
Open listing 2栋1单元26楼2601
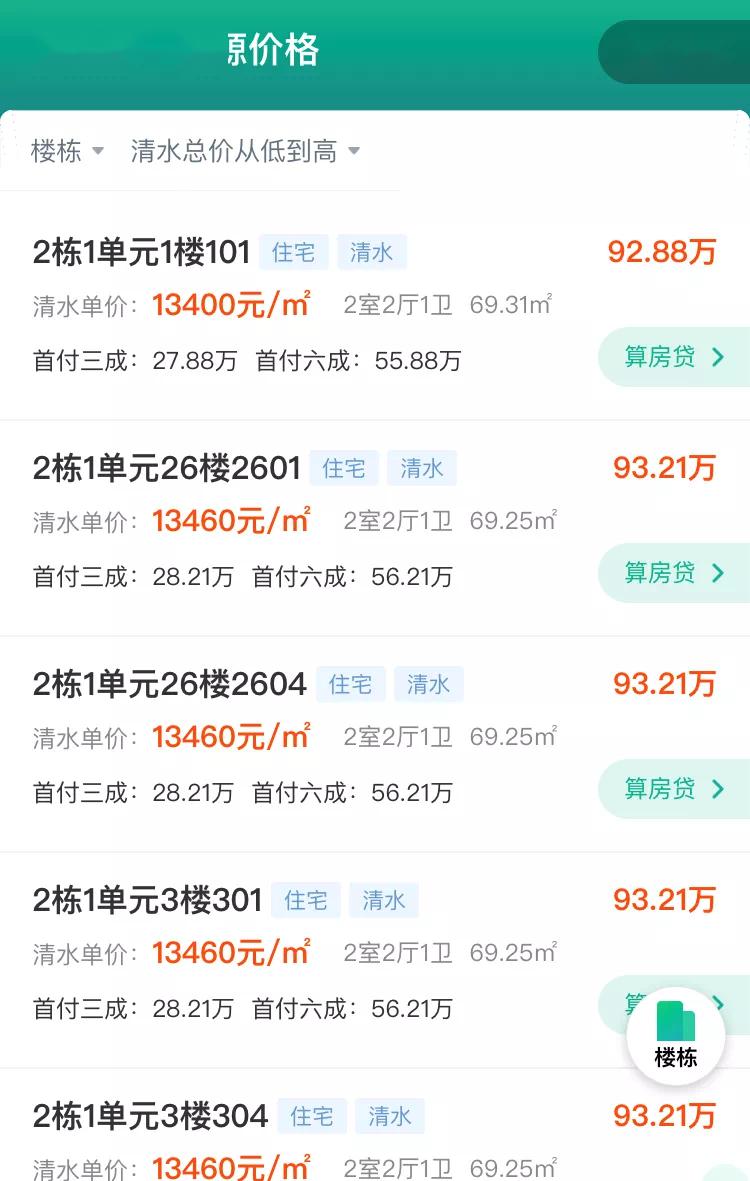point(167,468)
